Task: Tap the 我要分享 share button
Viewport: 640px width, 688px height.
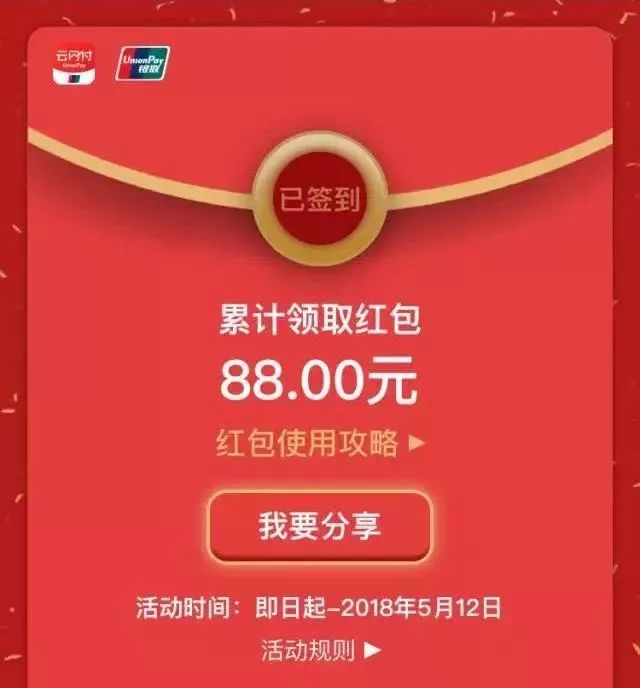Action: tap(320, 527)
